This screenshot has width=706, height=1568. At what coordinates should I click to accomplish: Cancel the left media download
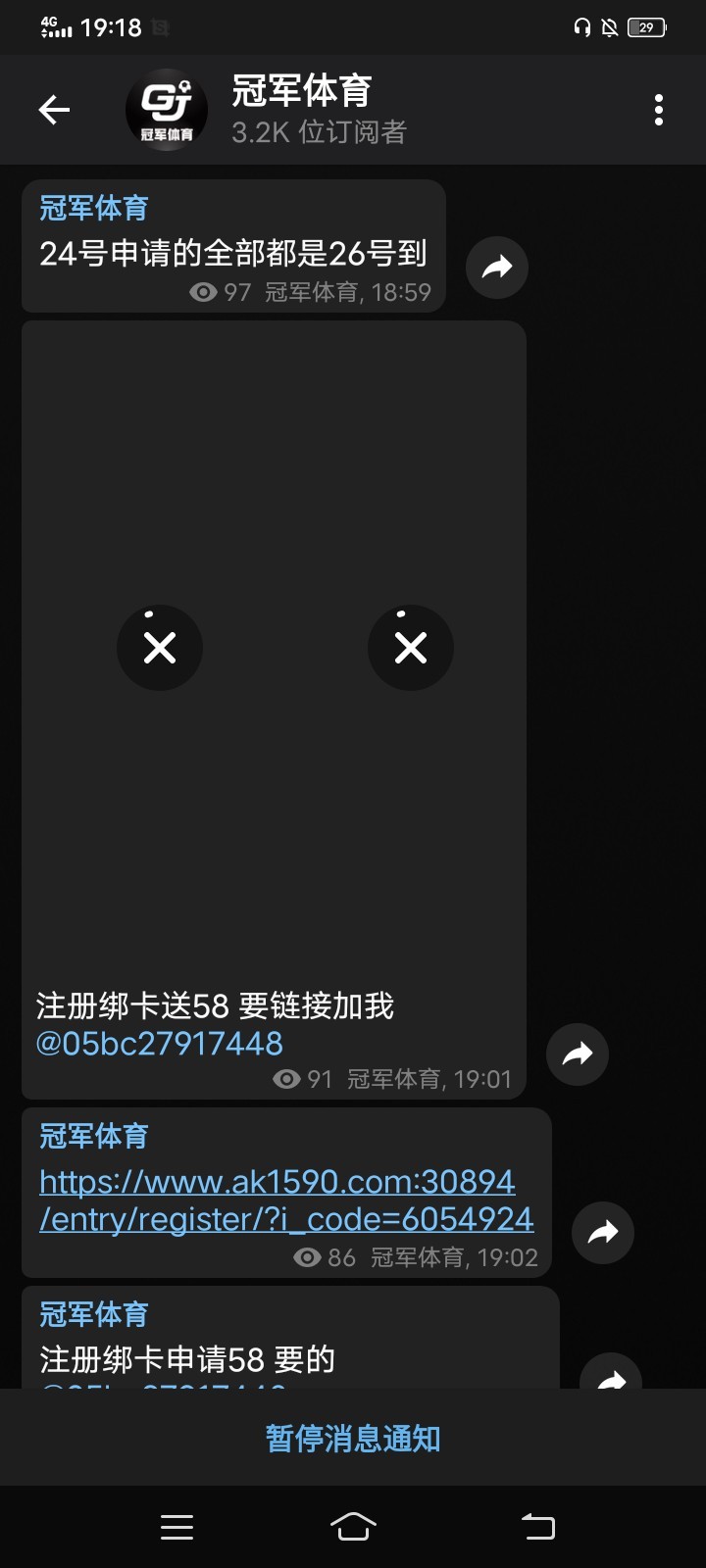click(160, 648)
